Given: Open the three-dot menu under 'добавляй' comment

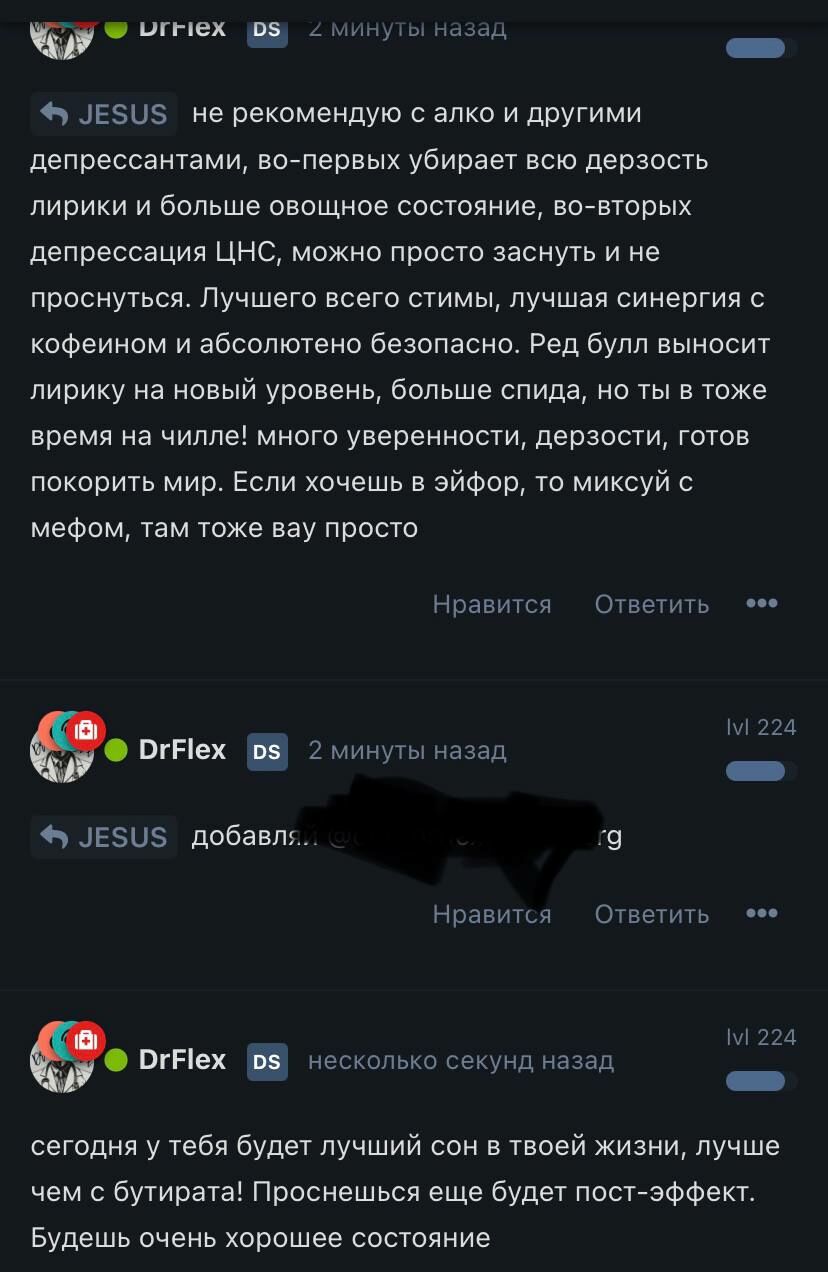Looking at the screenshot, I should point(761,913).
